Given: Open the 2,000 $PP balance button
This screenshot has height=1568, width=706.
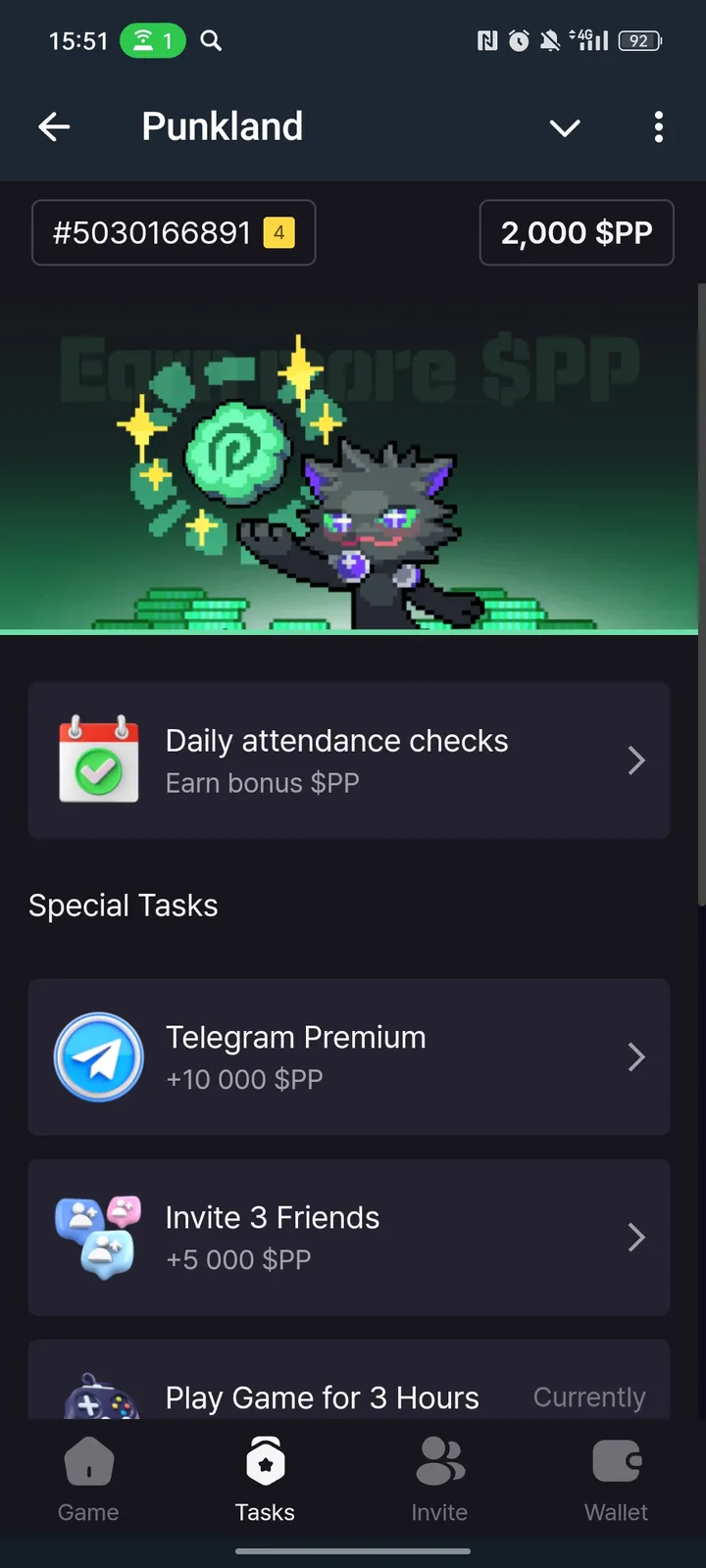Looking at the screenshot, I should tap(577, 233).
